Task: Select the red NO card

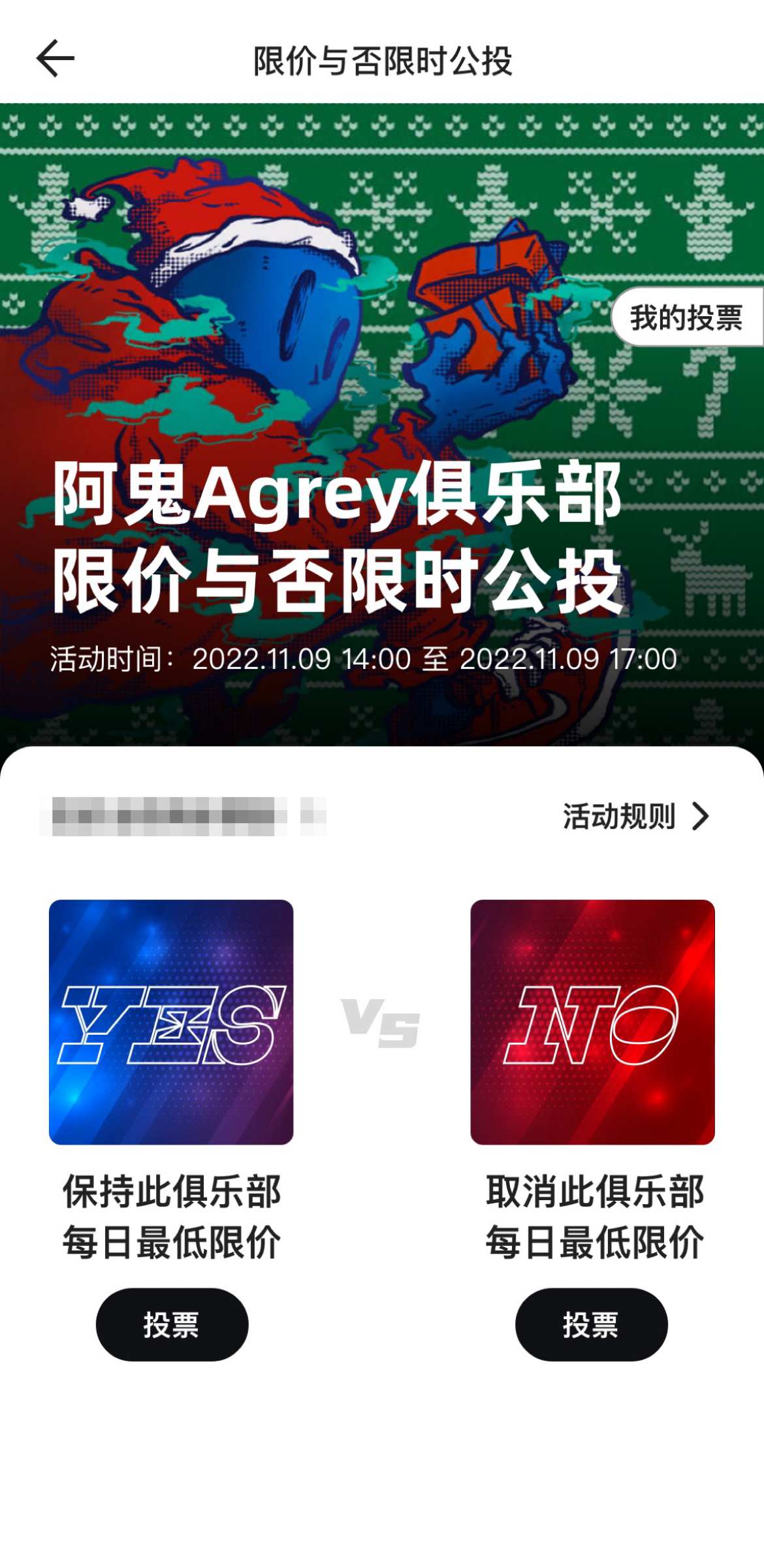Action: coord(592,1022)
